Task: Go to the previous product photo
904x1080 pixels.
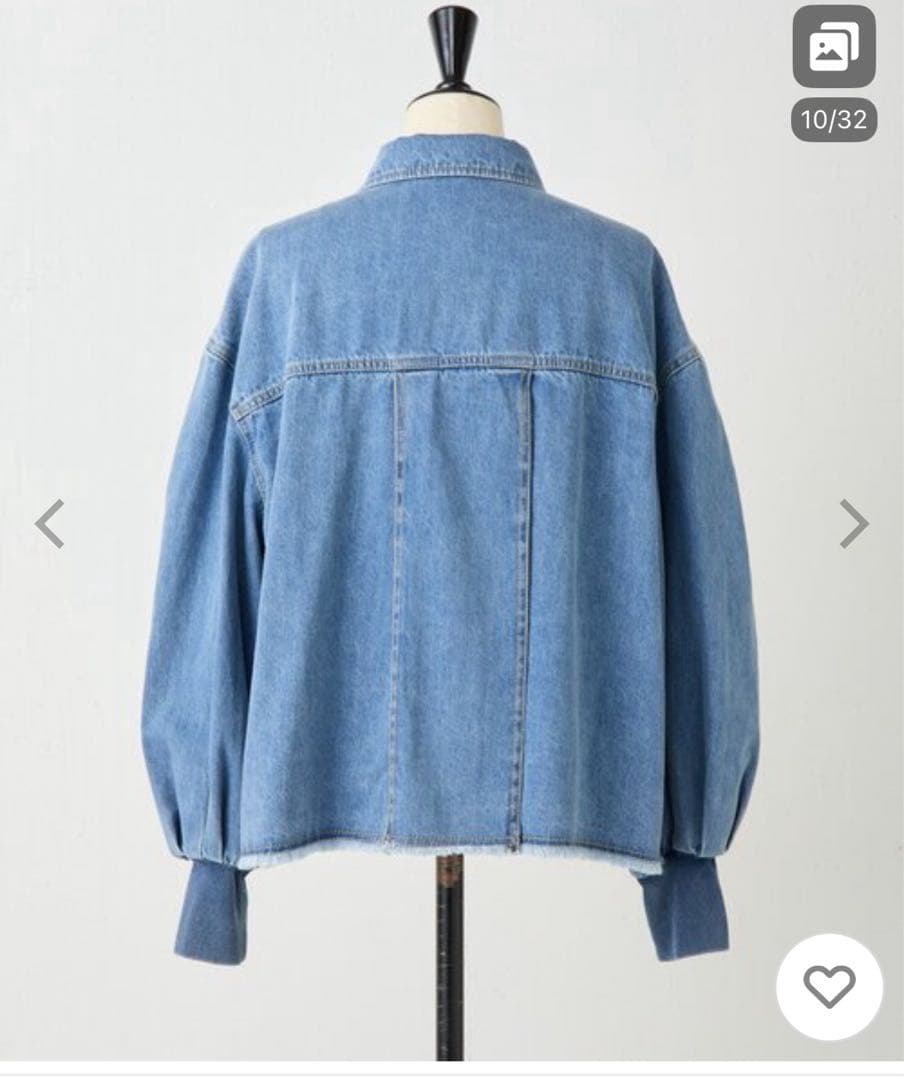Action: point(49,523)
